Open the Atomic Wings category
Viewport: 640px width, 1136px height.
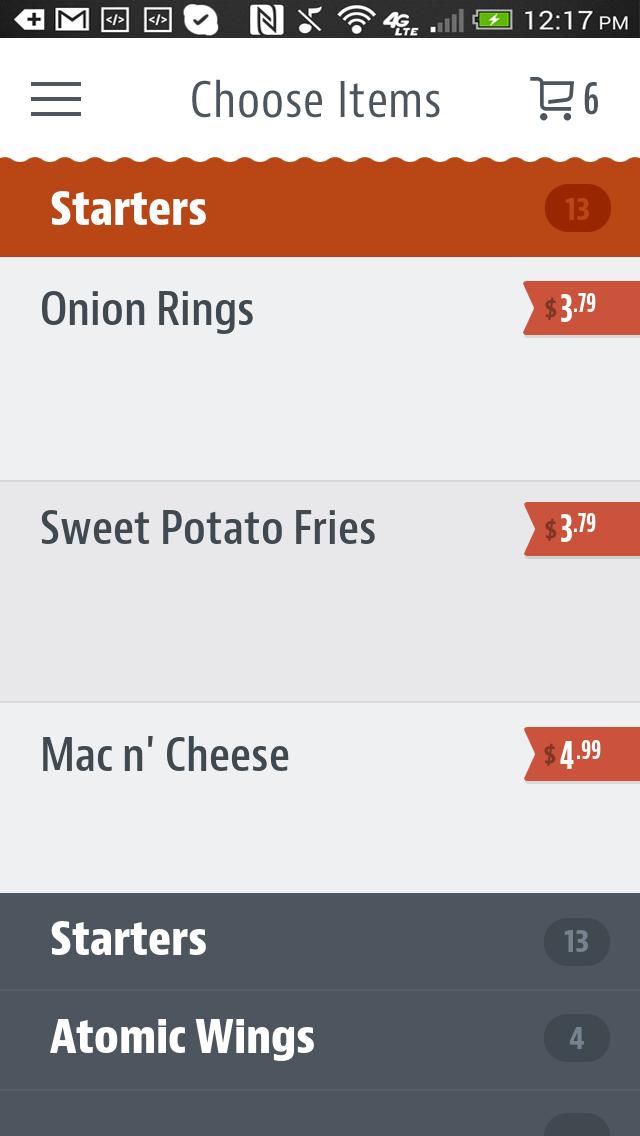pyautogui.click(x=320, y=1039)
